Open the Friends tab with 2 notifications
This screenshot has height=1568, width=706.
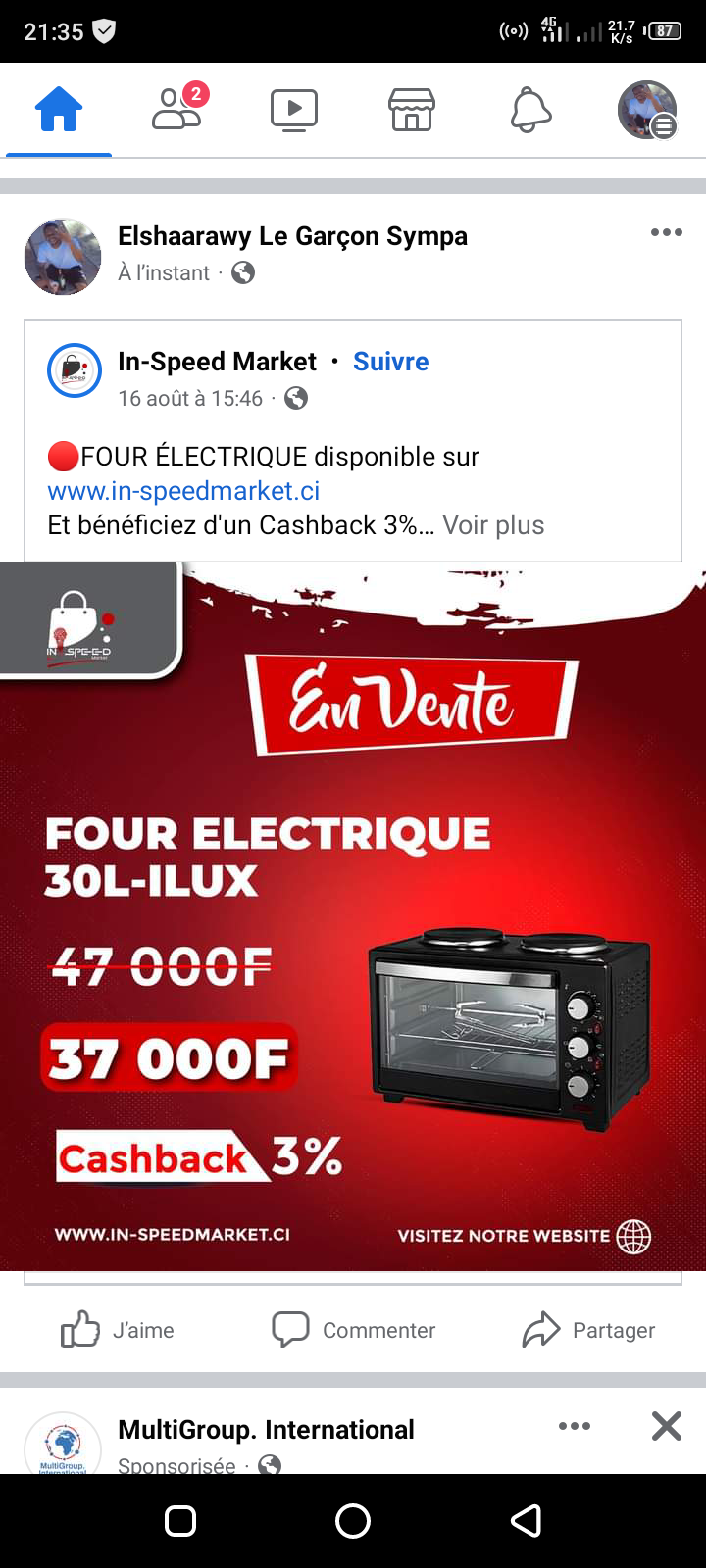177,110
